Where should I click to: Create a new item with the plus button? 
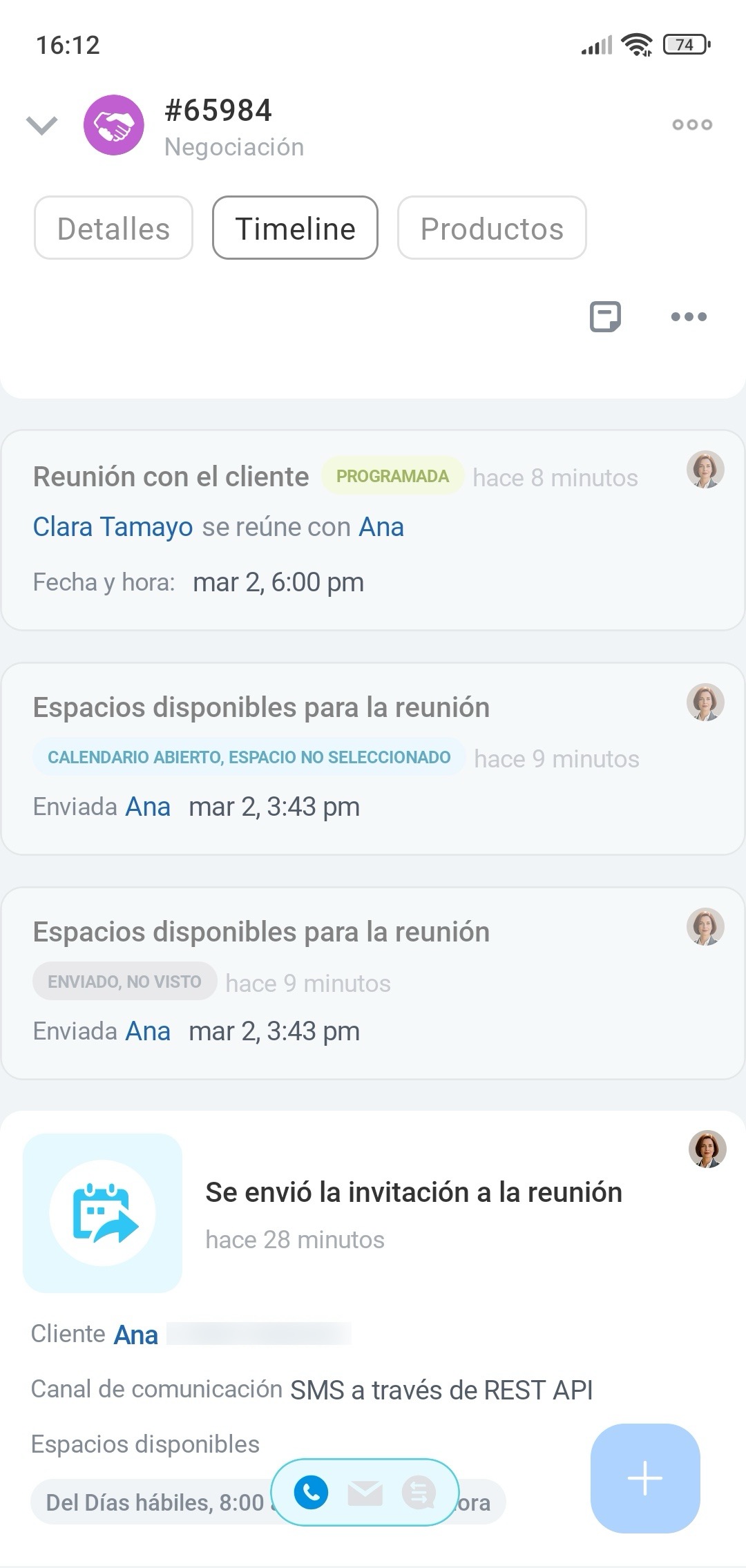(644, 1478)
